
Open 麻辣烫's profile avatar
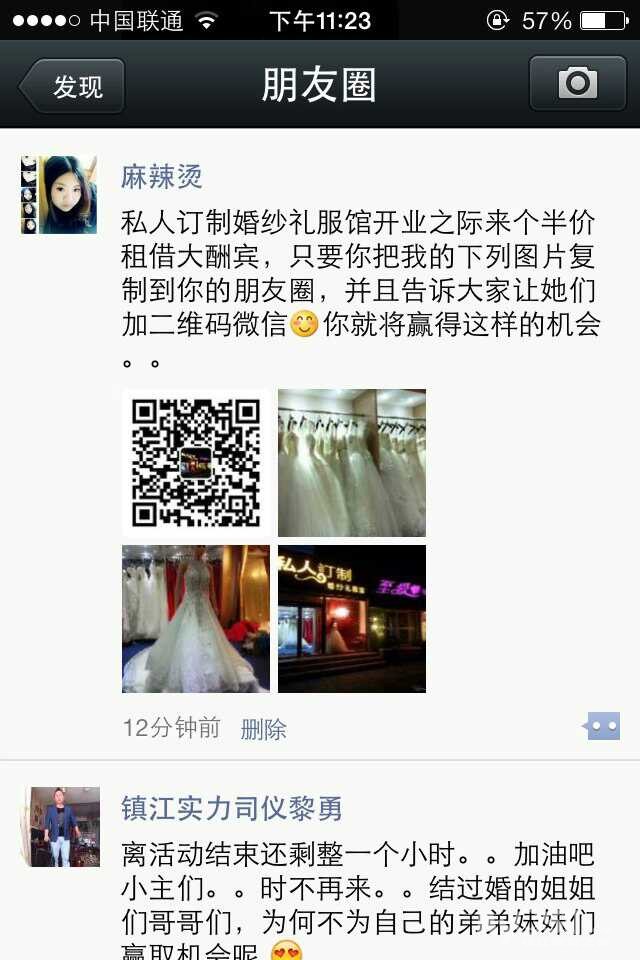(x=59, y=195)
